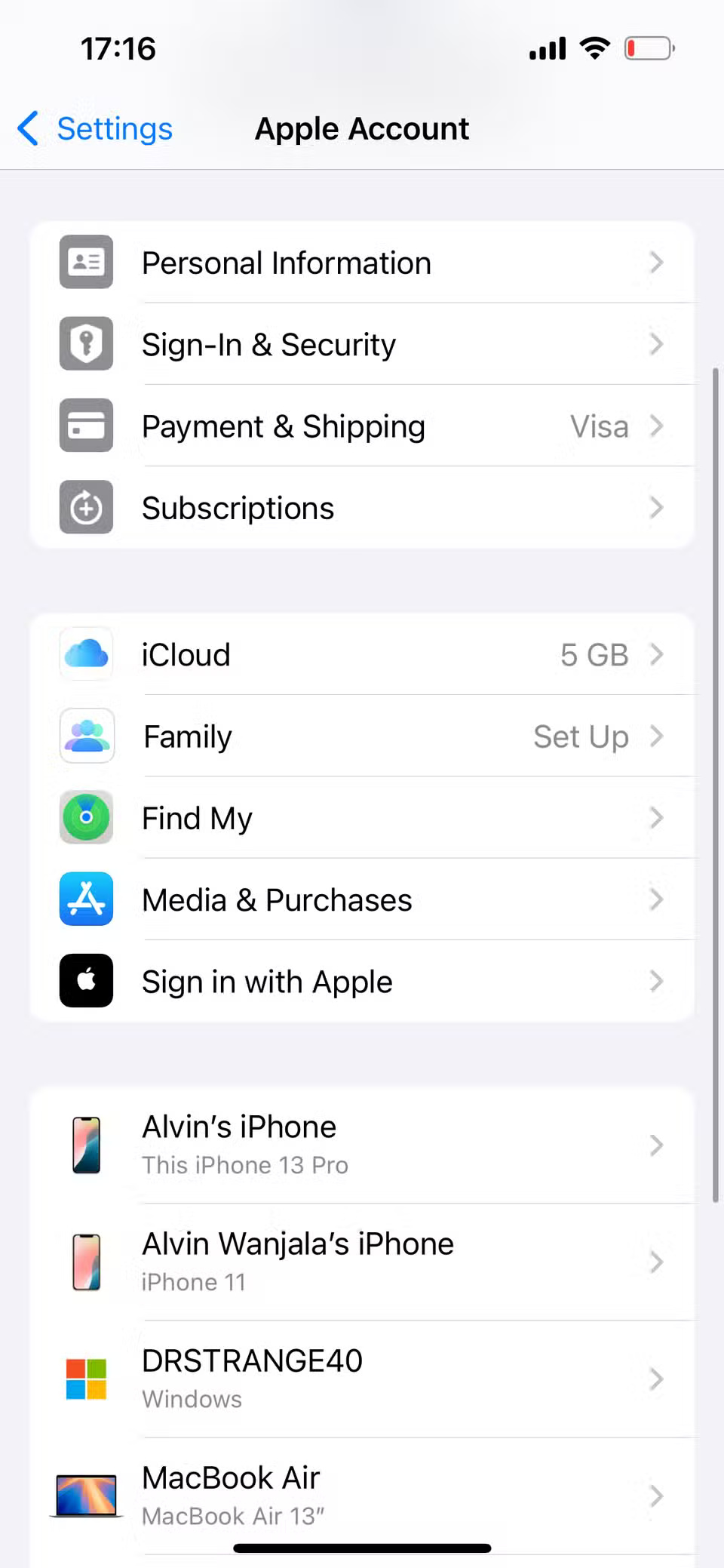The height and width of the screenshot is (1568, 724).
Task: Select the DRSTRANGE40 Windows device
Action: (x=362, y=1379)
